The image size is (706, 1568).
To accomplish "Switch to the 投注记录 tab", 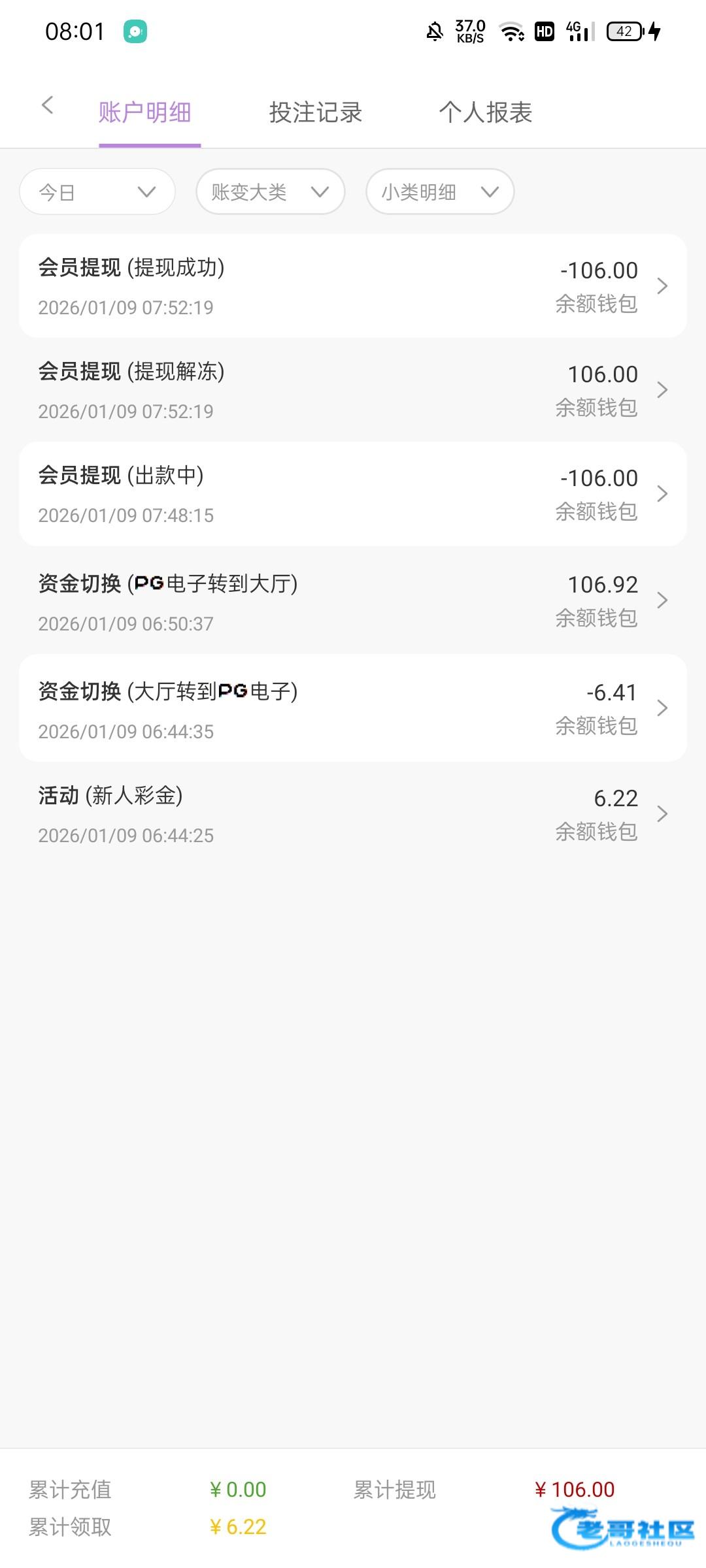I will [x=315, y=112].
